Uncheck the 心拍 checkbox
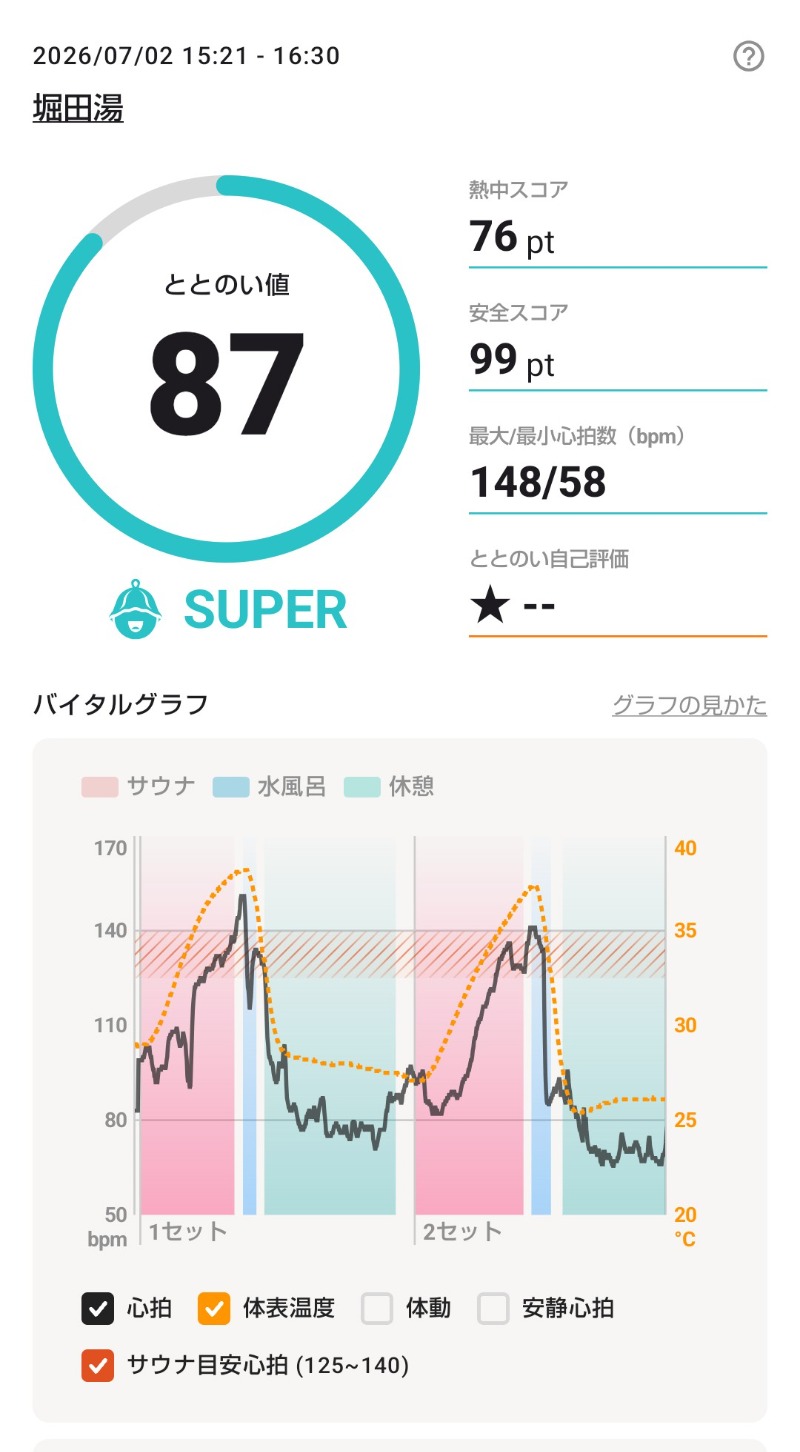Image resolution: width=800 pixels, height=1452 pixels. coord(97,1308)
